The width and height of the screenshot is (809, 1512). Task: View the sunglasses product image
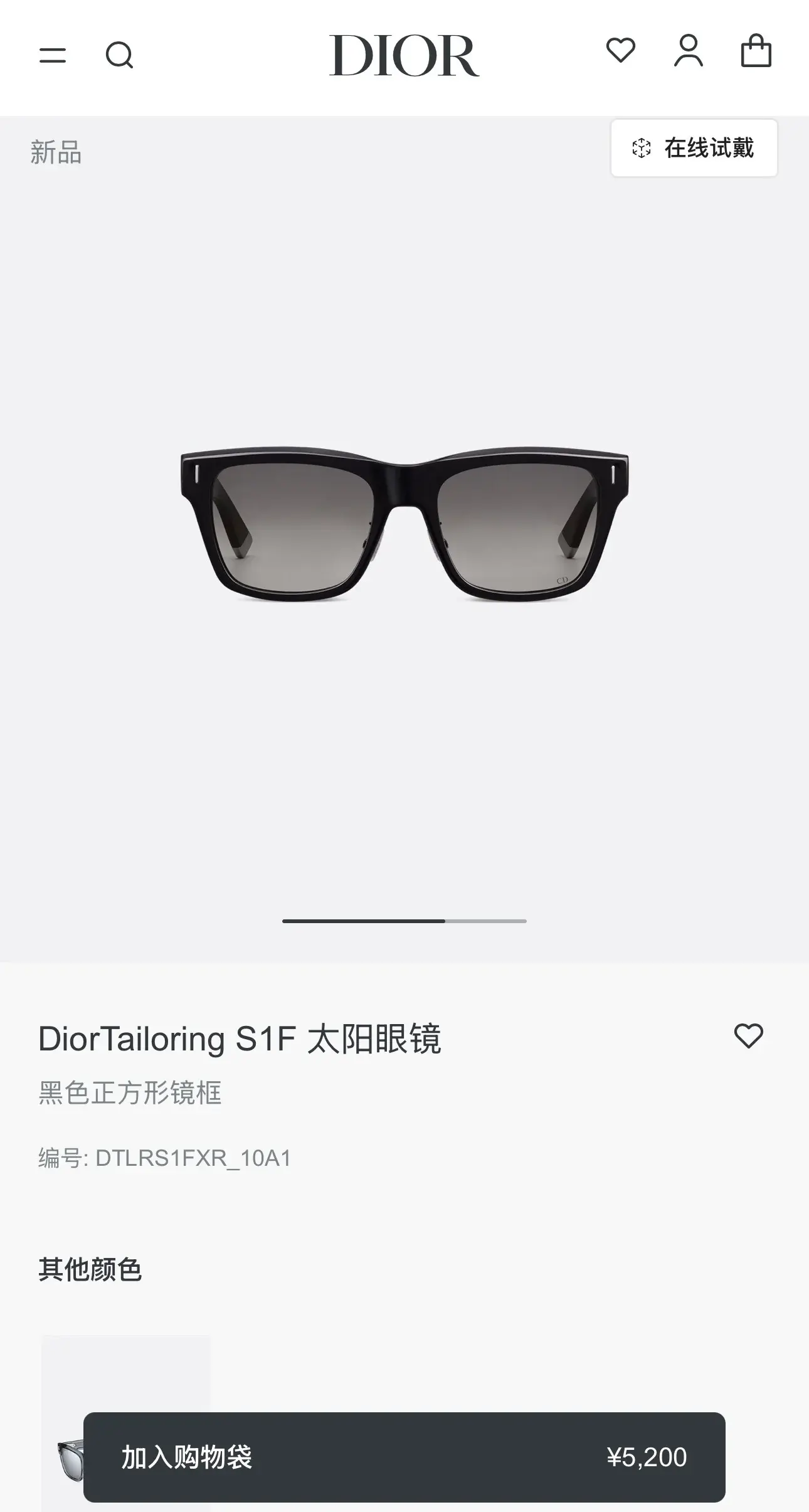point(404,526)
